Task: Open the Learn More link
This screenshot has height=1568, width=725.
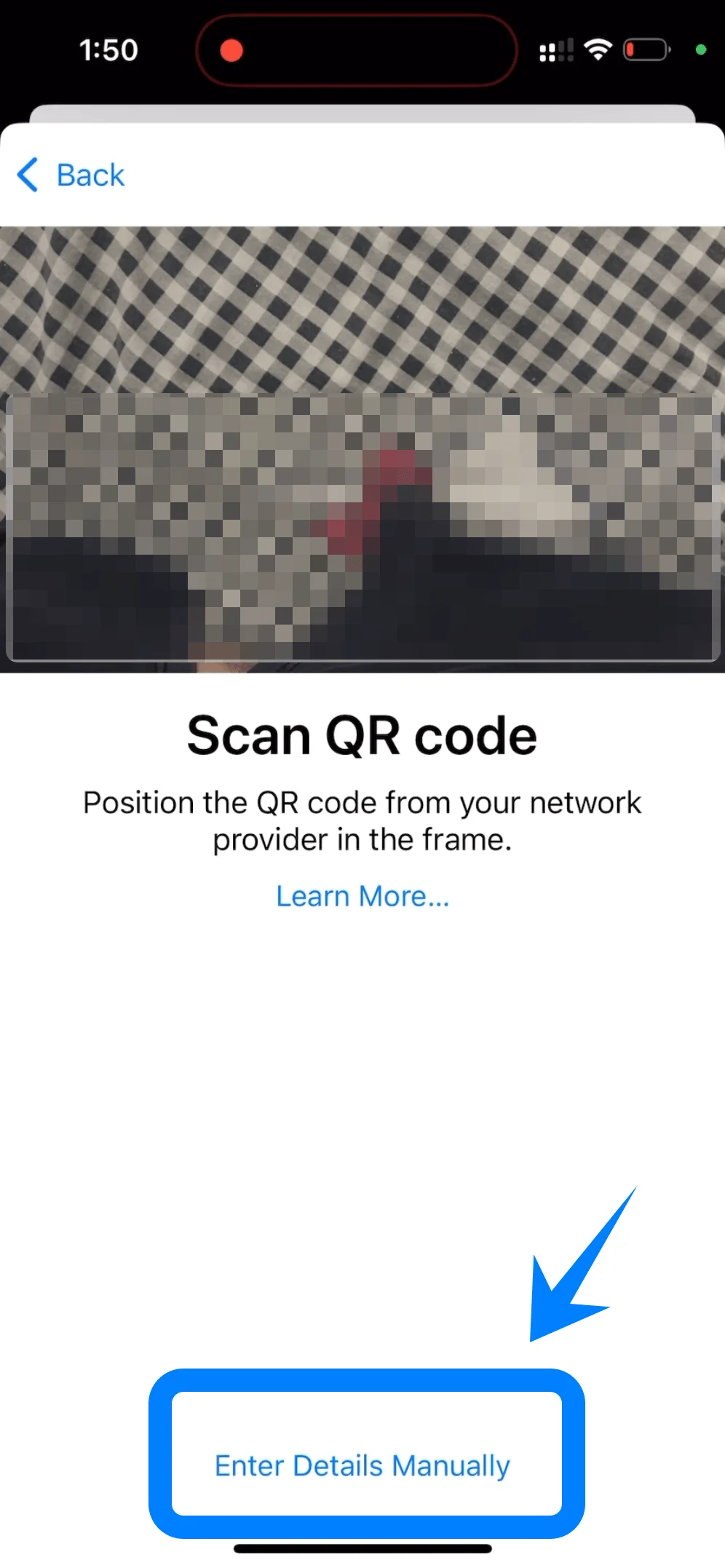Action: coord(362,896)
